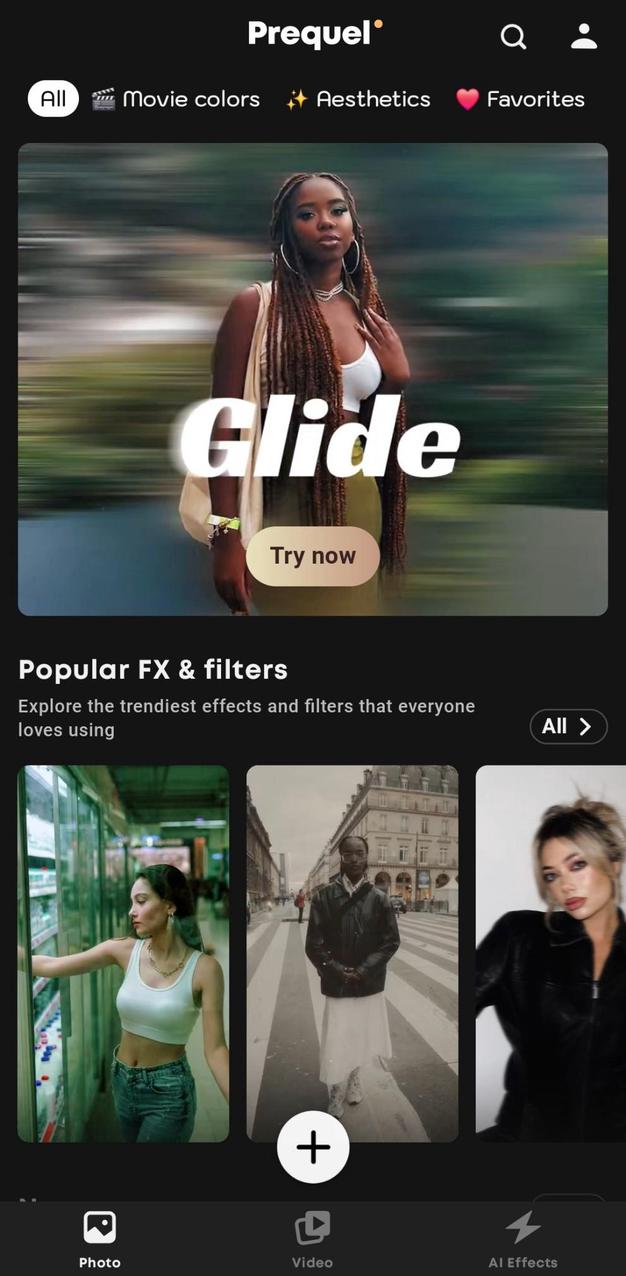This screenshot has width=626, height=1276.
Task: Switch to Aesthetics category
Action: point(358,99)
